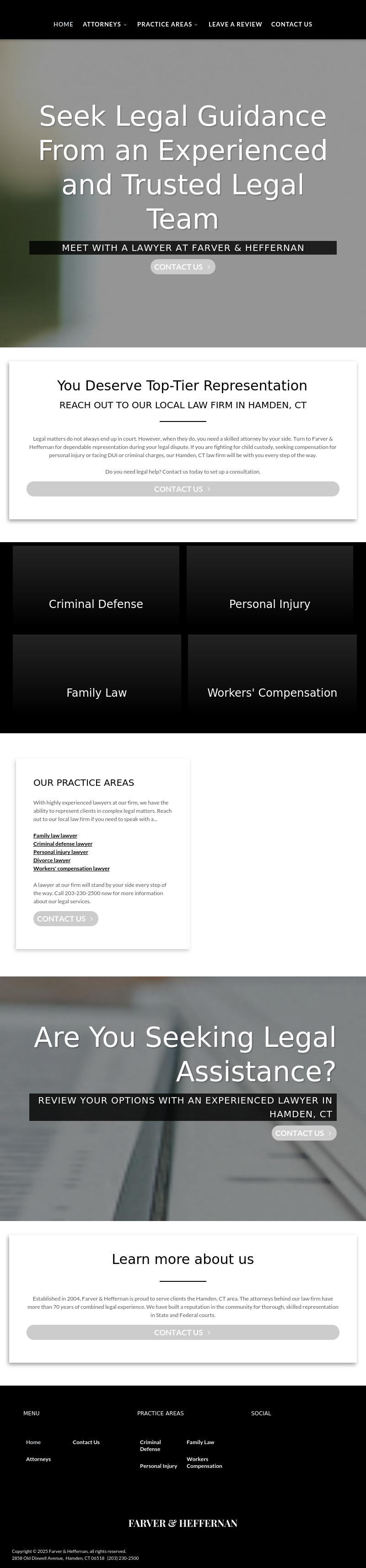
Task: Open Leave a Review page
Action: click(x=235, y=24)
